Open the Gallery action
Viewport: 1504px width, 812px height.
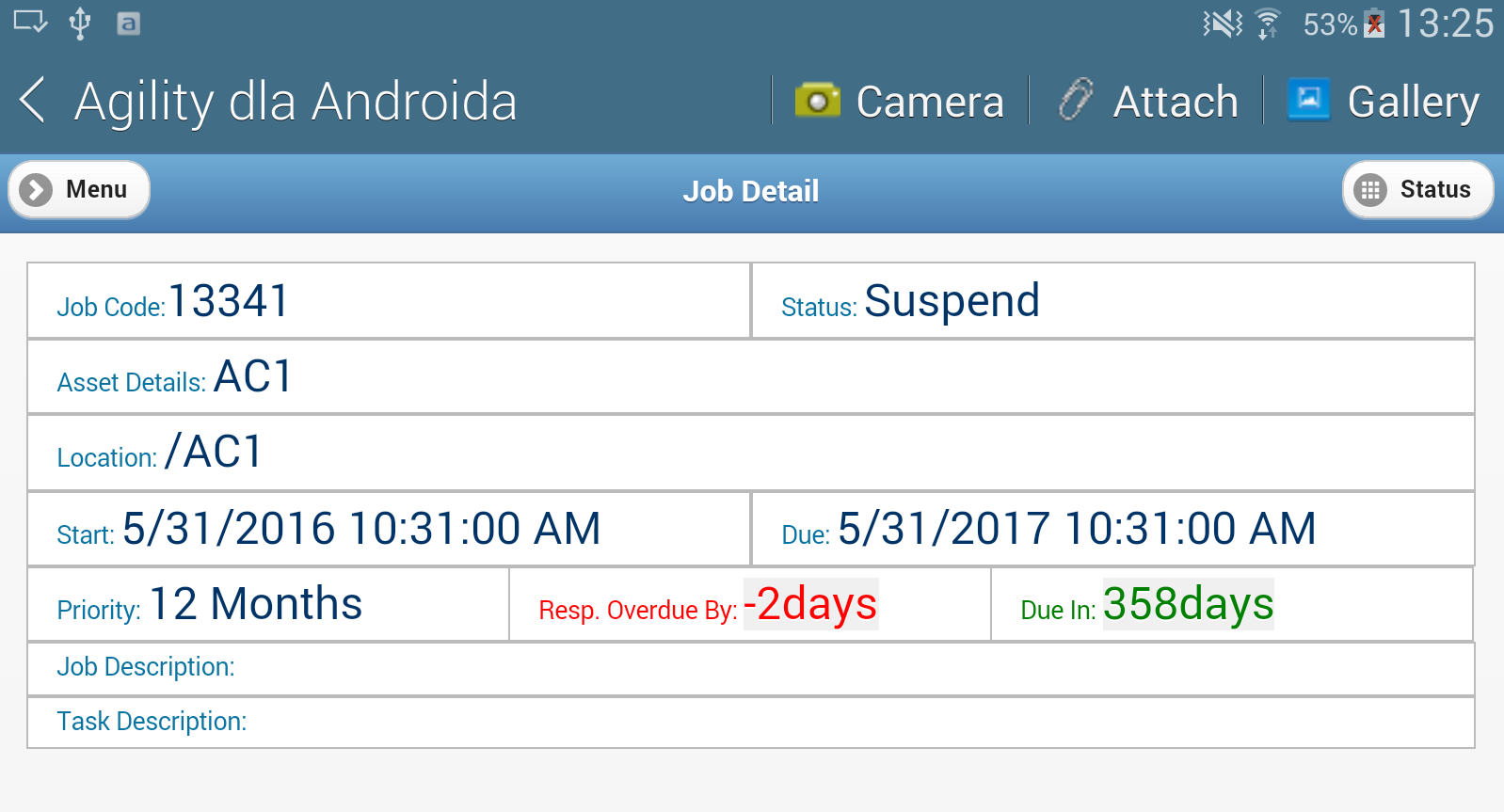[x=1384, y=101]
